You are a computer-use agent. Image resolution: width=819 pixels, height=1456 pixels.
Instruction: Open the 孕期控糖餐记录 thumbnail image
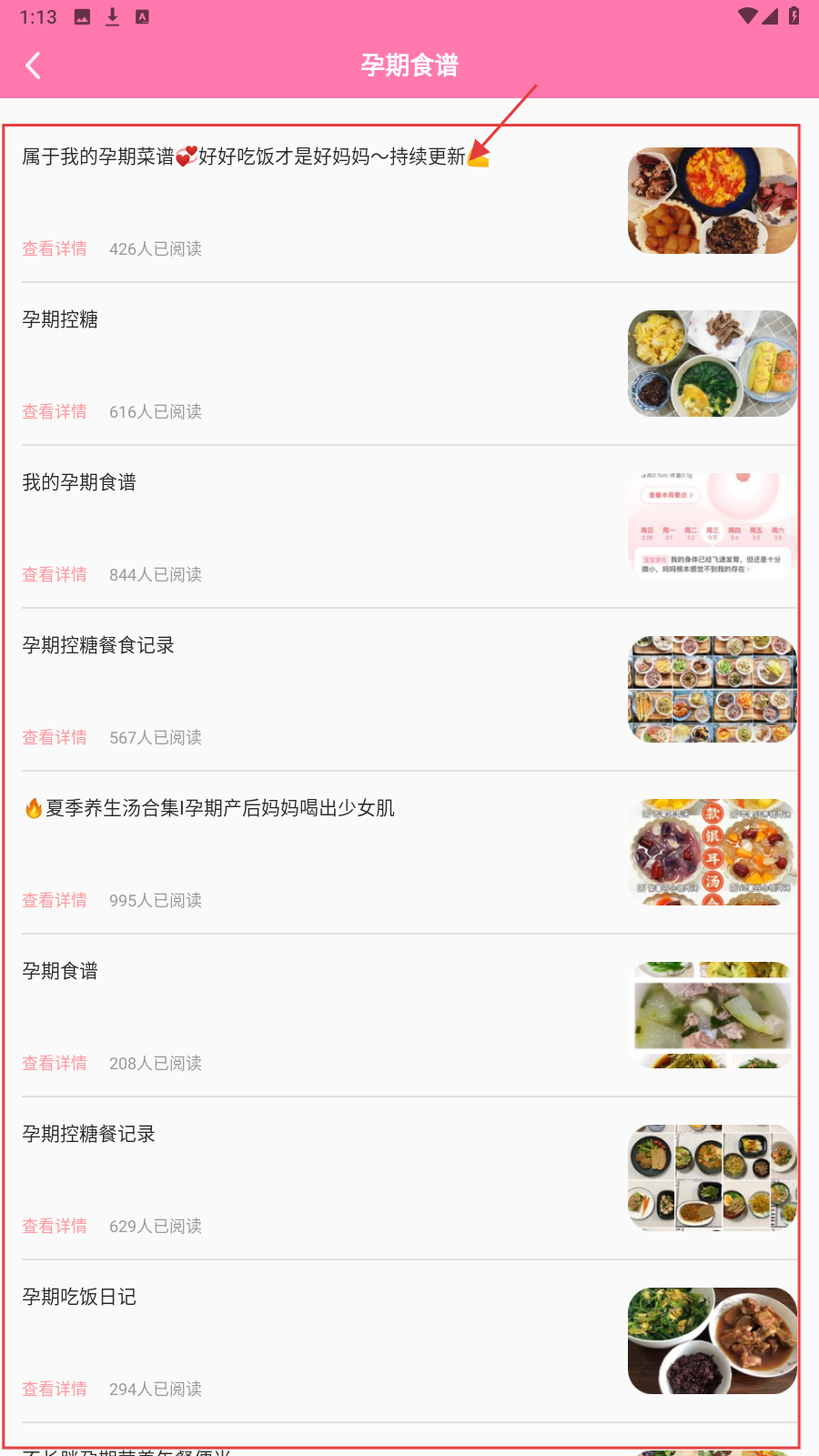click(712, 1178)
